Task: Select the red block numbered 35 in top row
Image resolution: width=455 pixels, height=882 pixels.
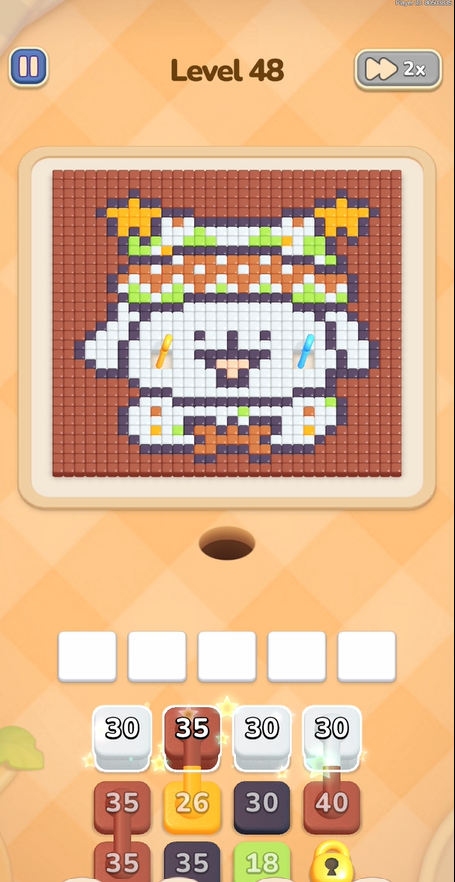Action: 192,737
